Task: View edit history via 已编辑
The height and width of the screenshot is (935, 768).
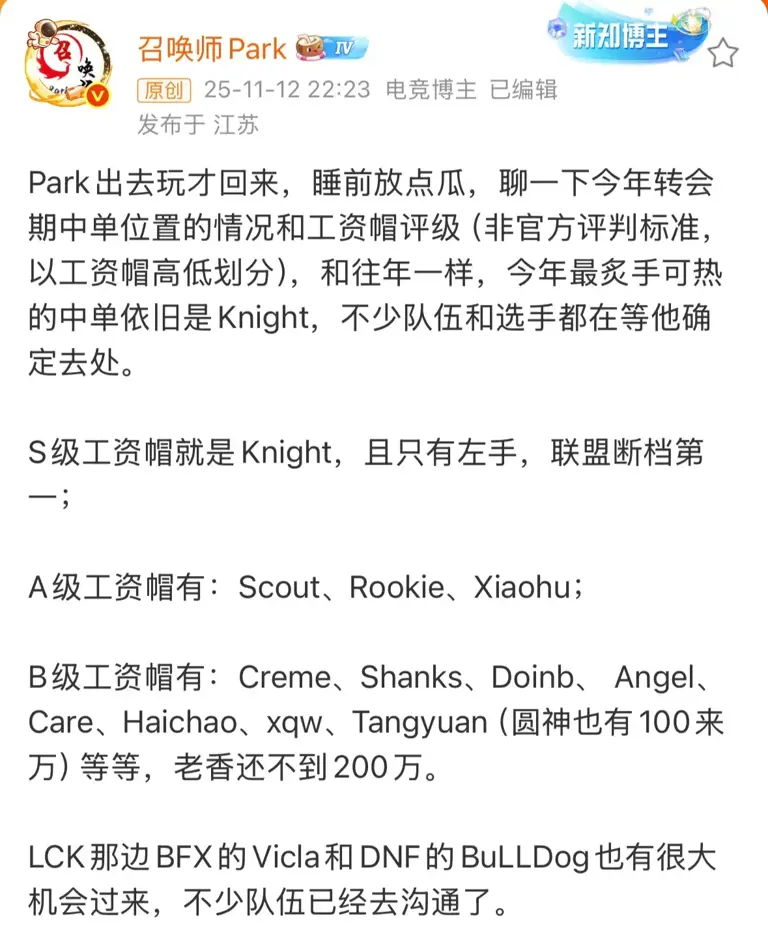Action: [x=525, y=90]
